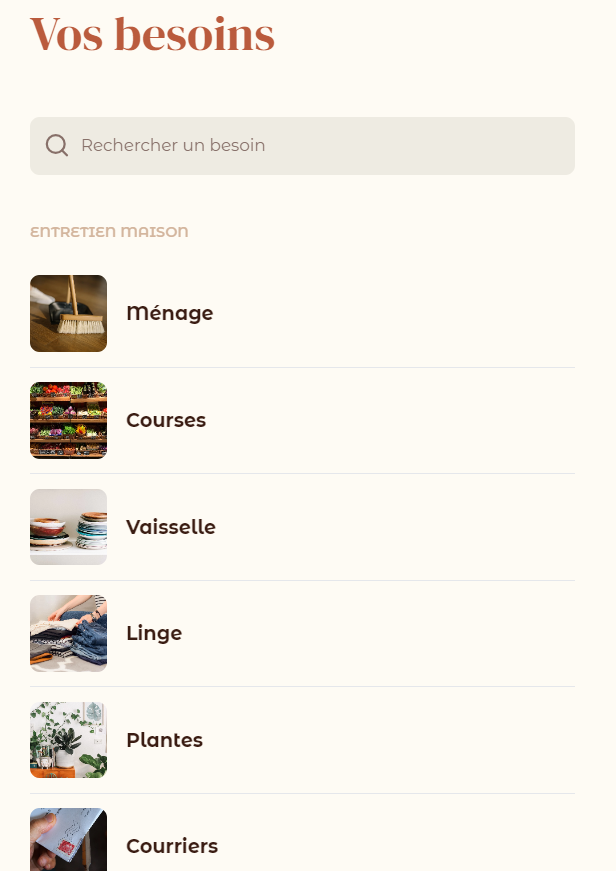Select the Courses row
Screen dimensions: 616x871
302,421
